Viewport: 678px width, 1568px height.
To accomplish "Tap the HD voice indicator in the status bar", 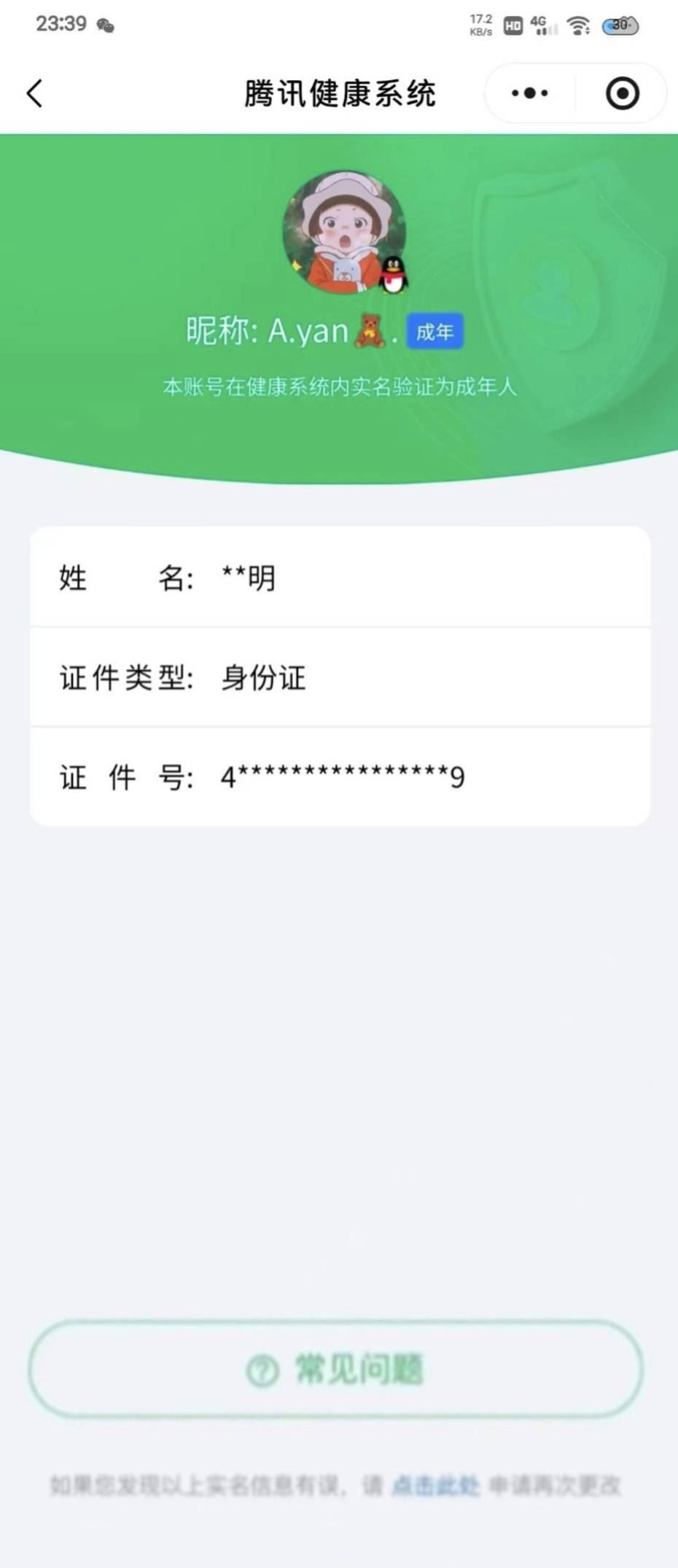I will click(x=513, y=24).
